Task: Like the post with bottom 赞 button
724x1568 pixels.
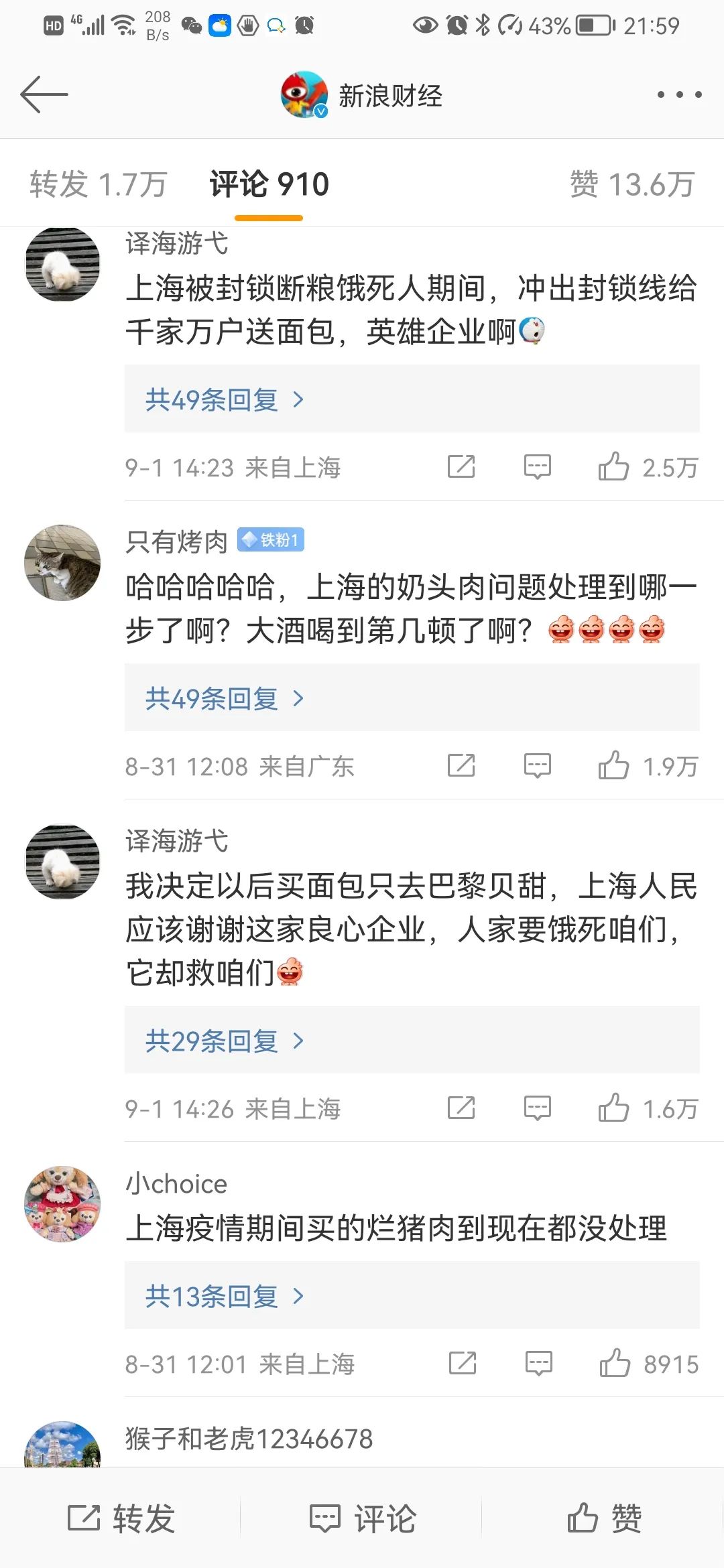Action: pyautogui.click(x=604, y=1518)
